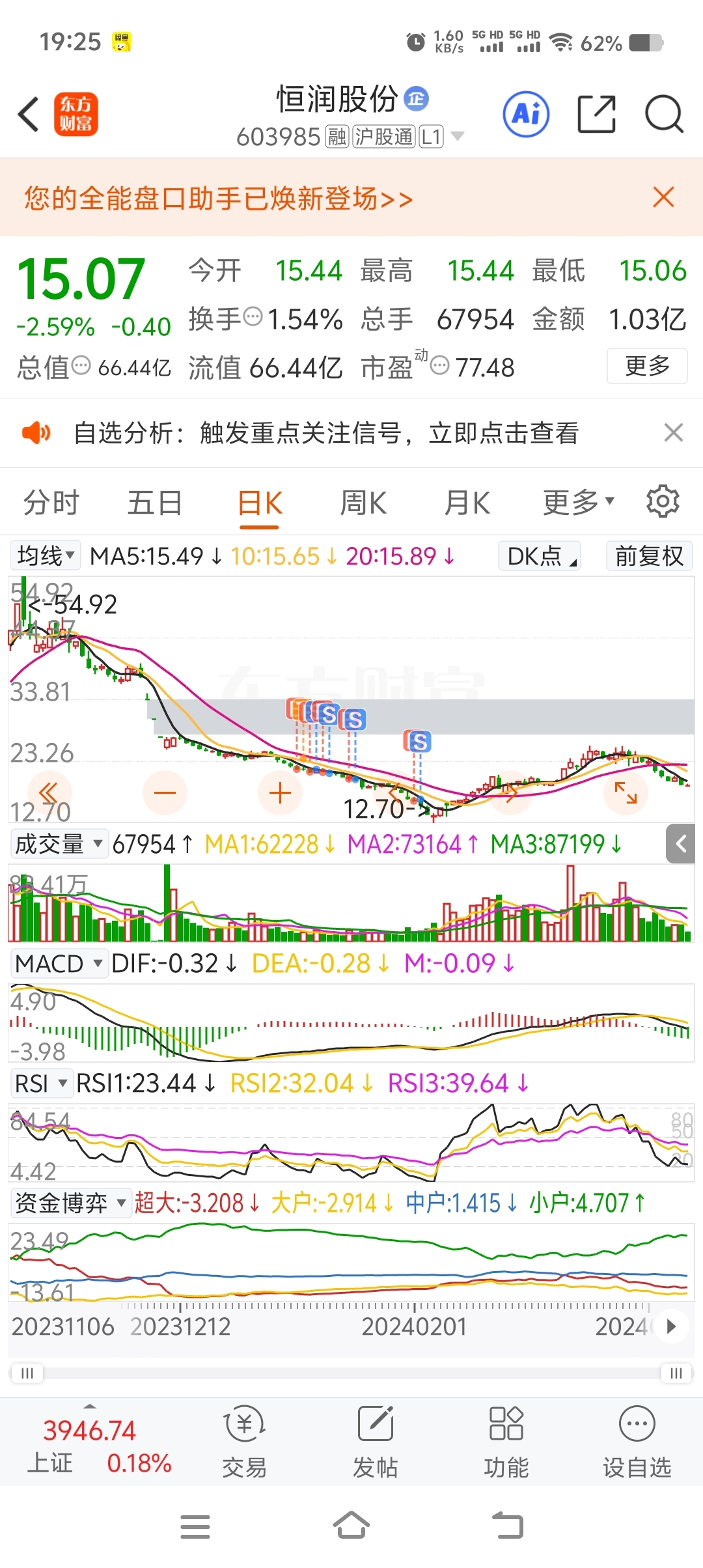Open the 均线 indicator dropdown
This screenshot has height=1568, width=703.
tap(46, 556)
